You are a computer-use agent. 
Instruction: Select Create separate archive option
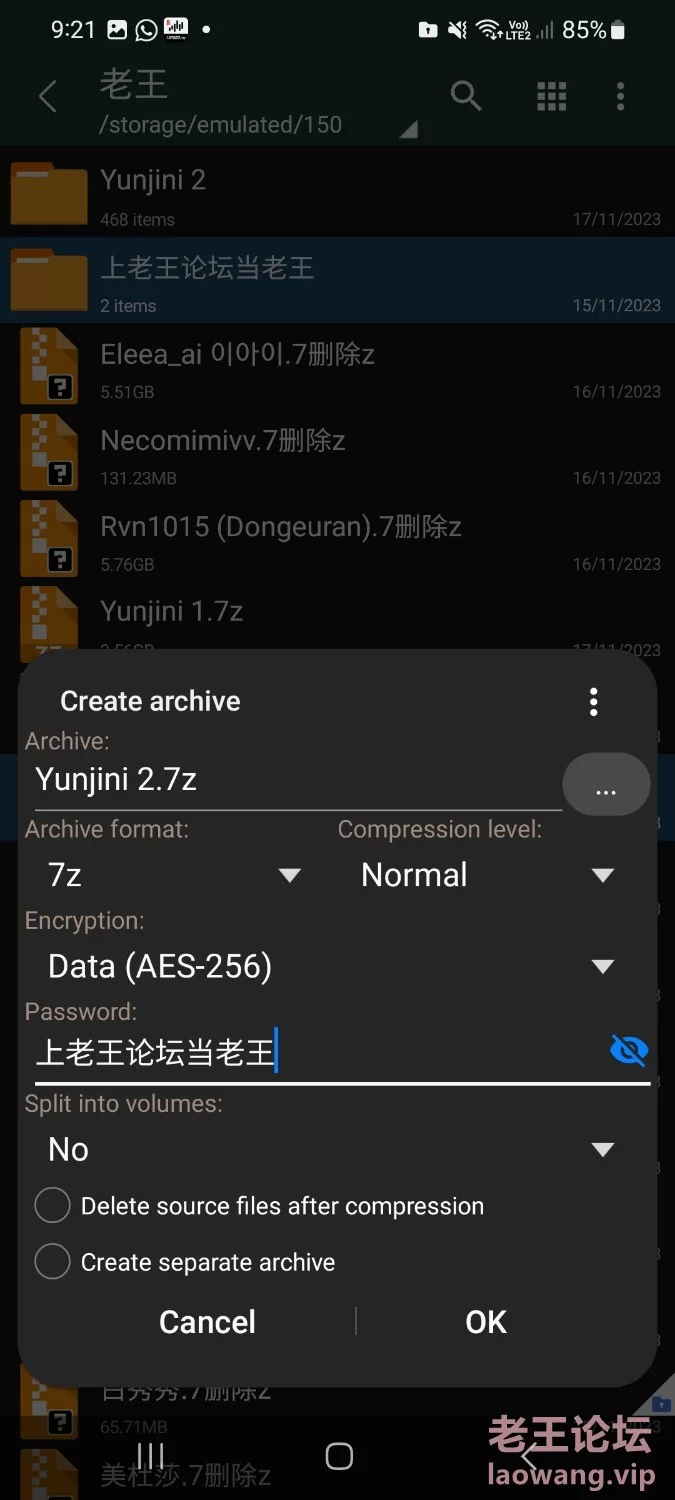pos(52,1262)
